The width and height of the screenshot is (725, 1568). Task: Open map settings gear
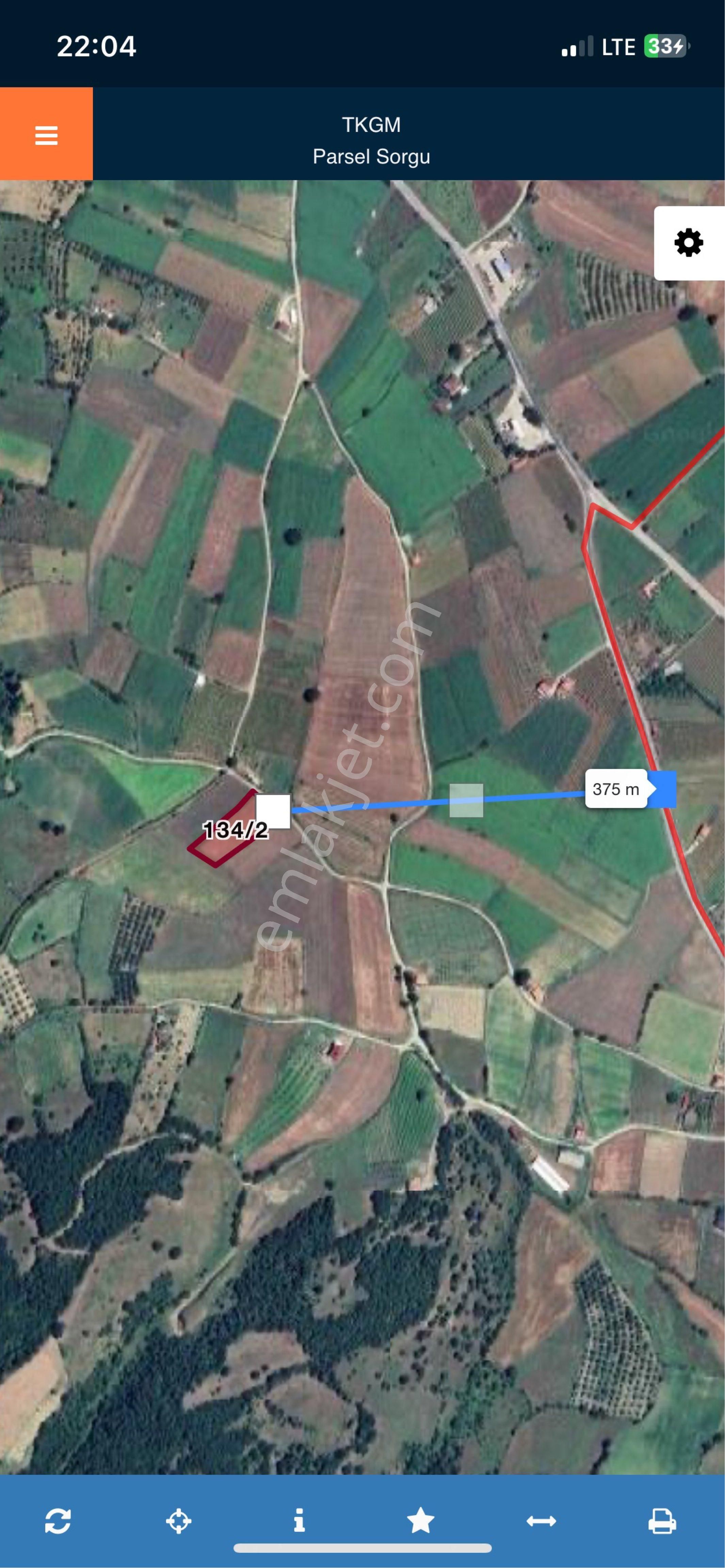tap(689, 243)
